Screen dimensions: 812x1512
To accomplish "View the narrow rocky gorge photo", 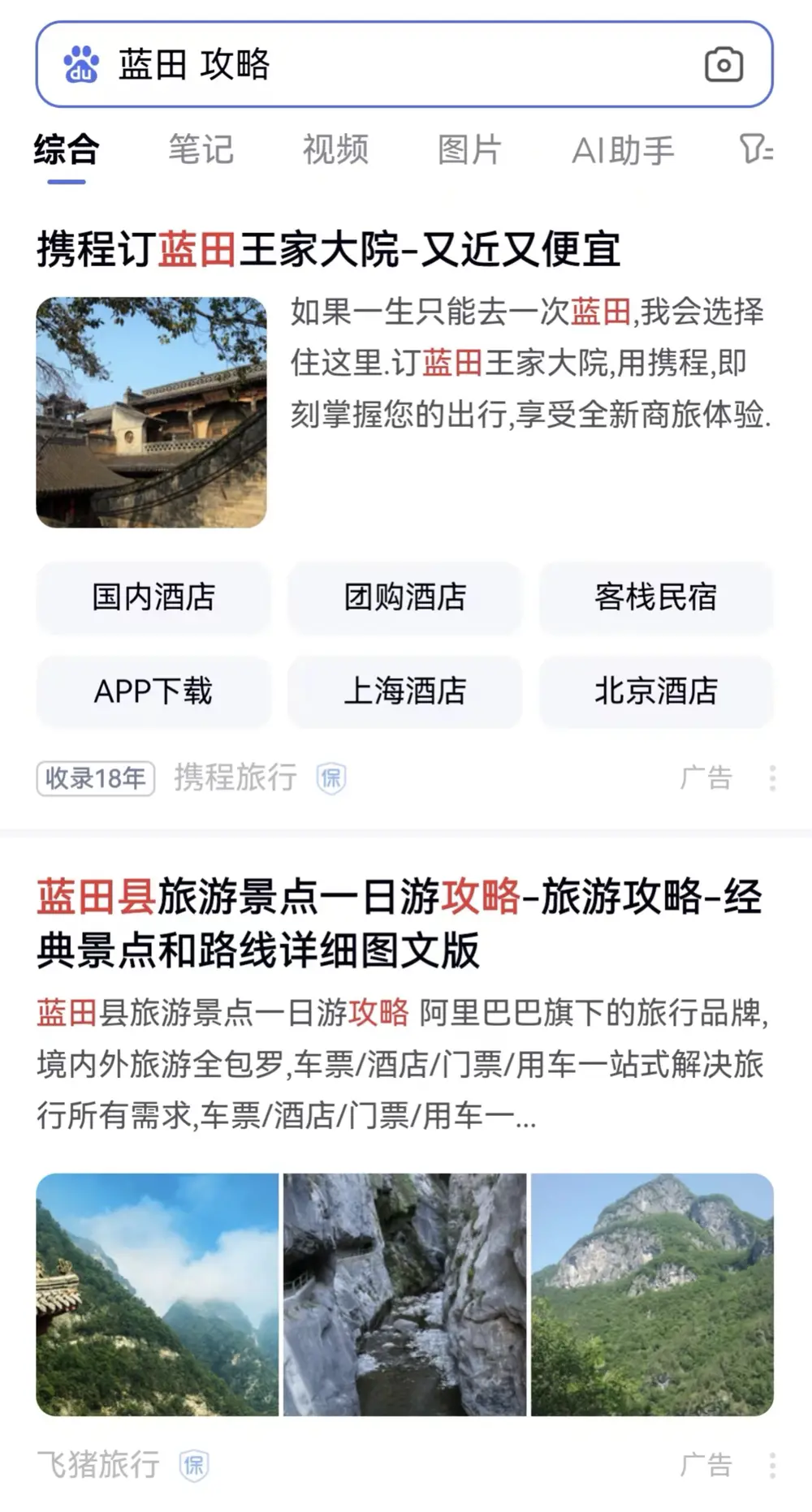I will coord(404,1294).
